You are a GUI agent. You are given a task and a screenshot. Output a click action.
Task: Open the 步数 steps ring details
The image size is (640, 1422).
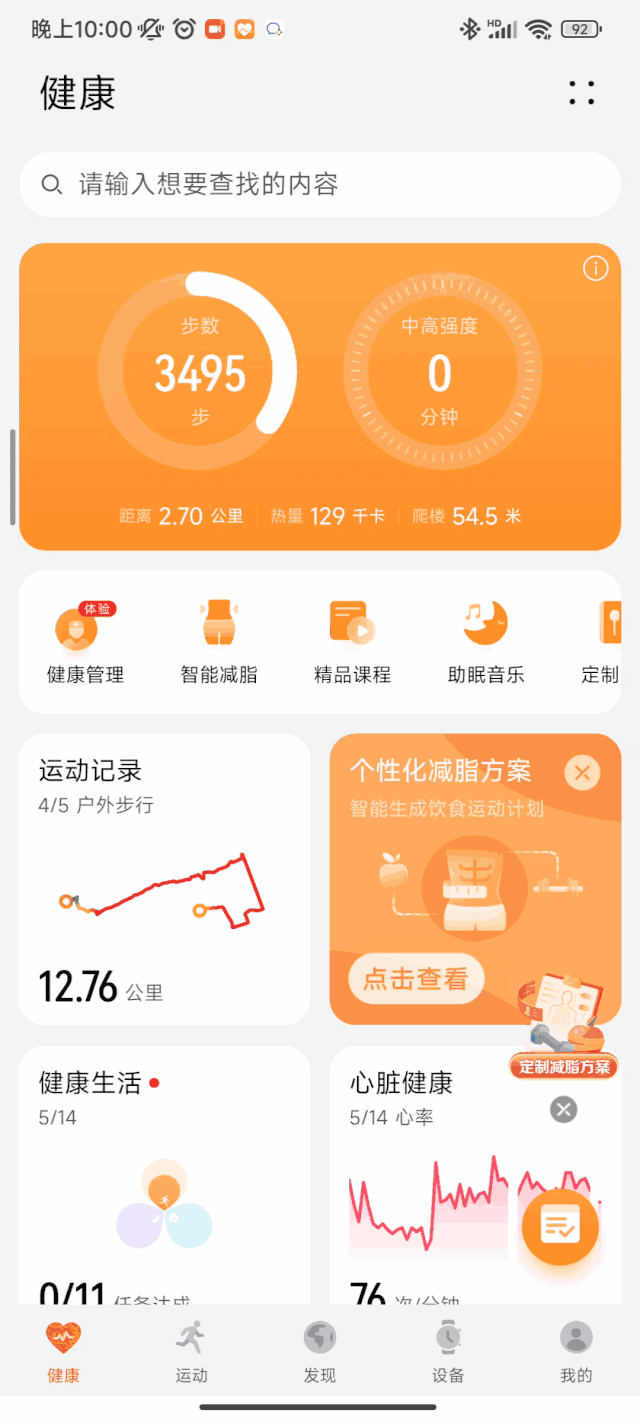[x=199, y=372]
